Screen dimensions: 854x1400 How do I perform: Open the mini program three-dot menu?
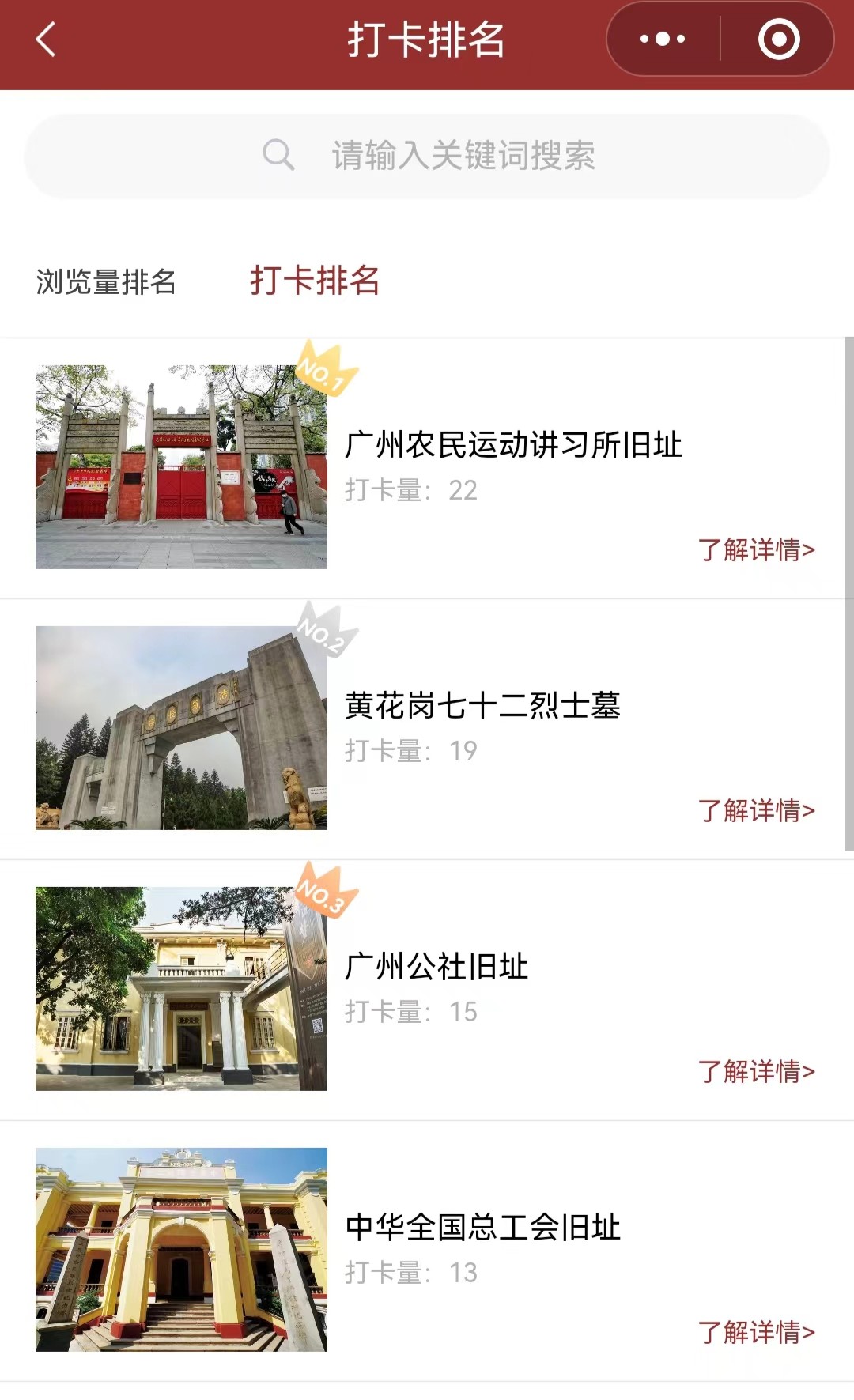pyautogui.click(x=663, y=39)
